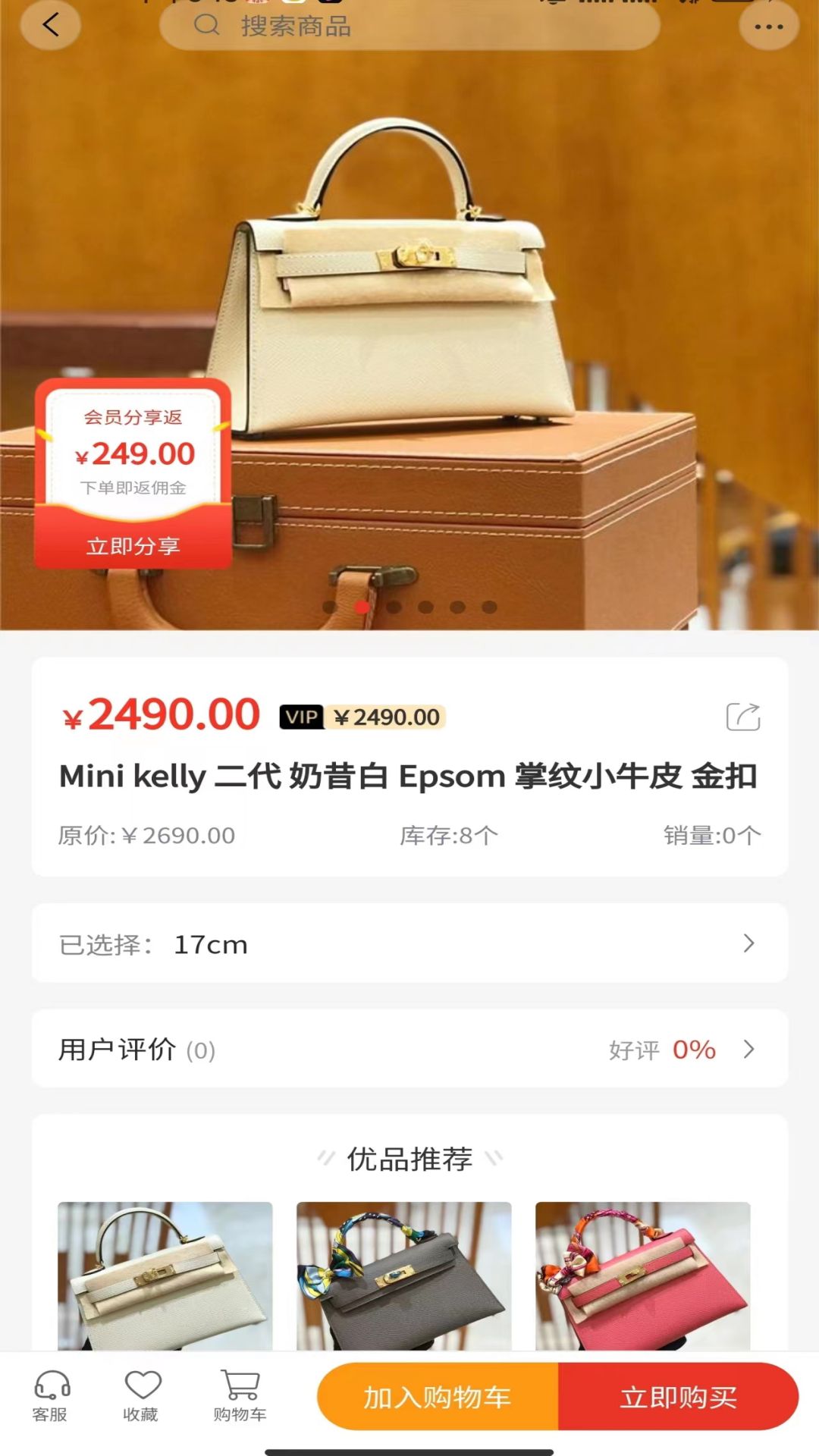Go back using the top-left arrow
Screen dimensions: 819x1456
tap(50, 25)
